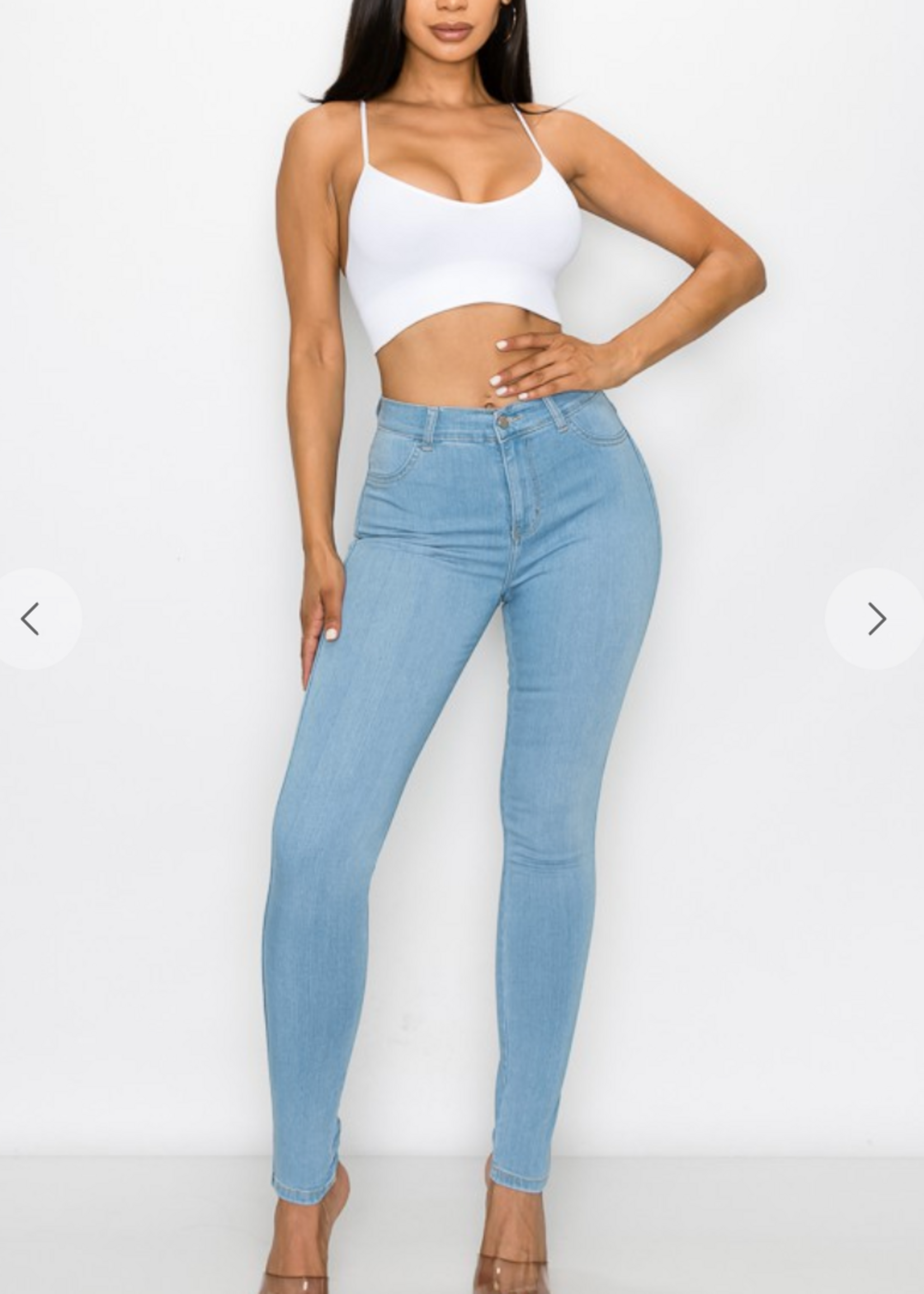The height and width of the screenshot is (1294, 924).
Task: Show the next product image
Action: (x=876, y=619)
